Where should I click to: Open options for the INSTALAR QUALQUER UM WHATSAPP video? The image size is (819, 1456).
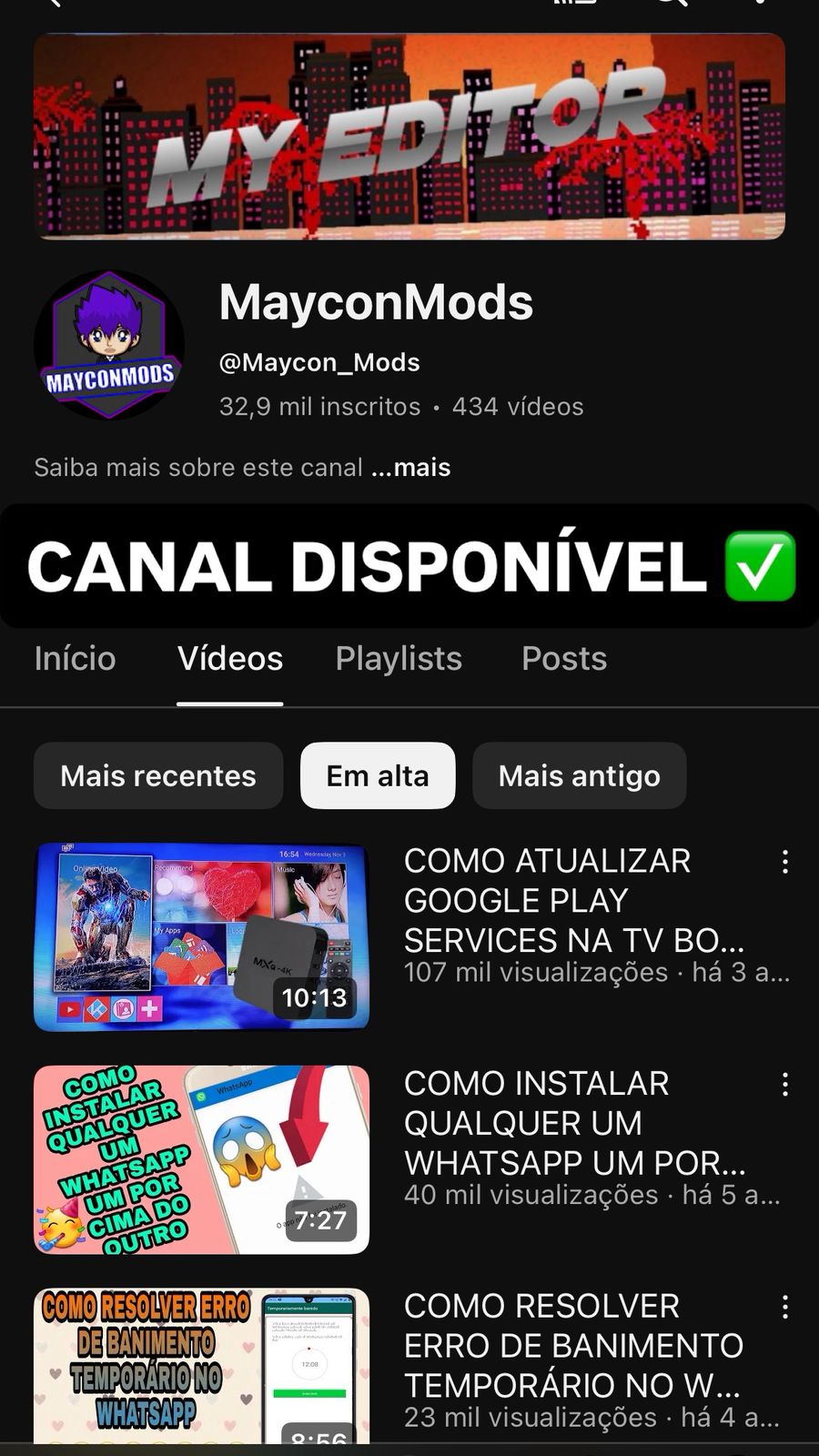[784, 1085]
